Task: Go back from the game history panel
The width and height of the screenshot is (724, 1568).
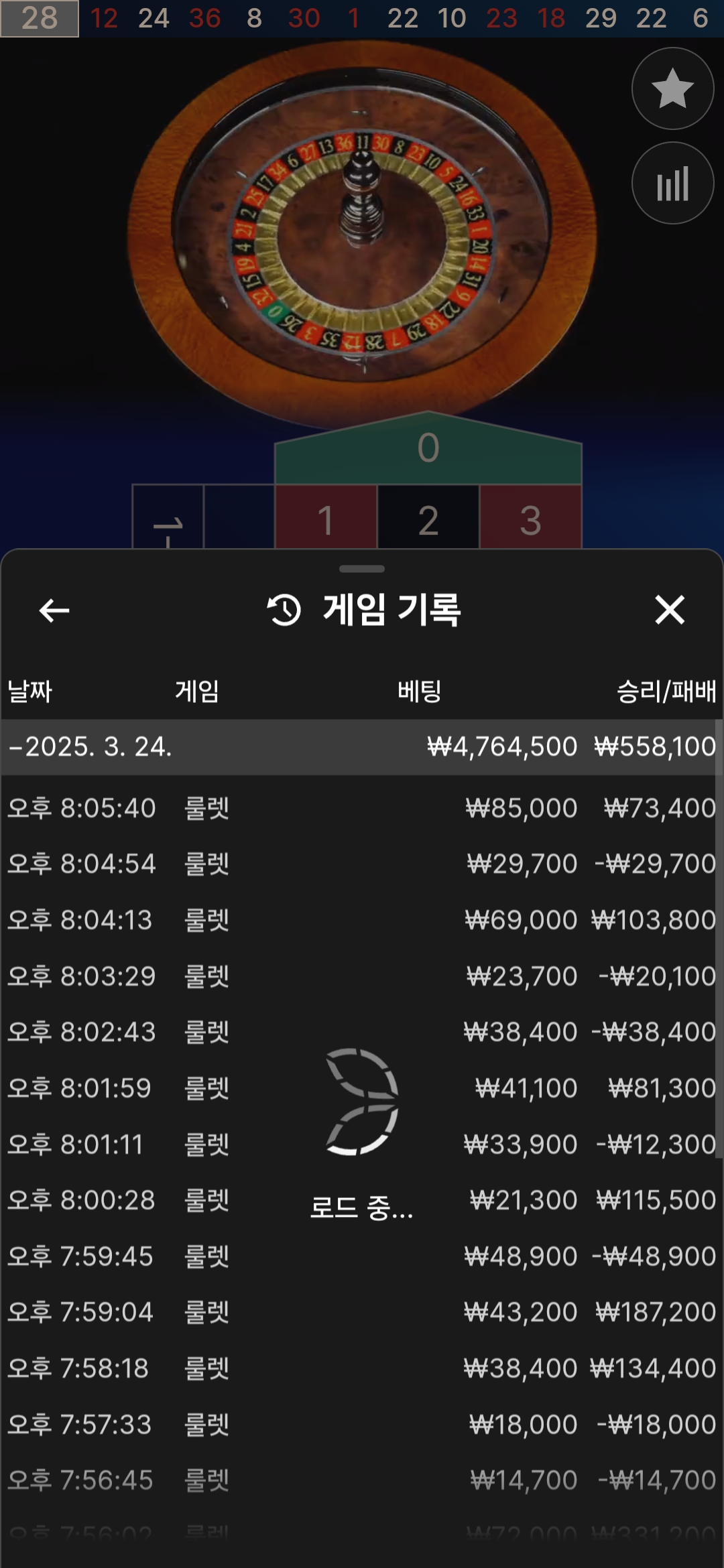Action: coord(54,610)
